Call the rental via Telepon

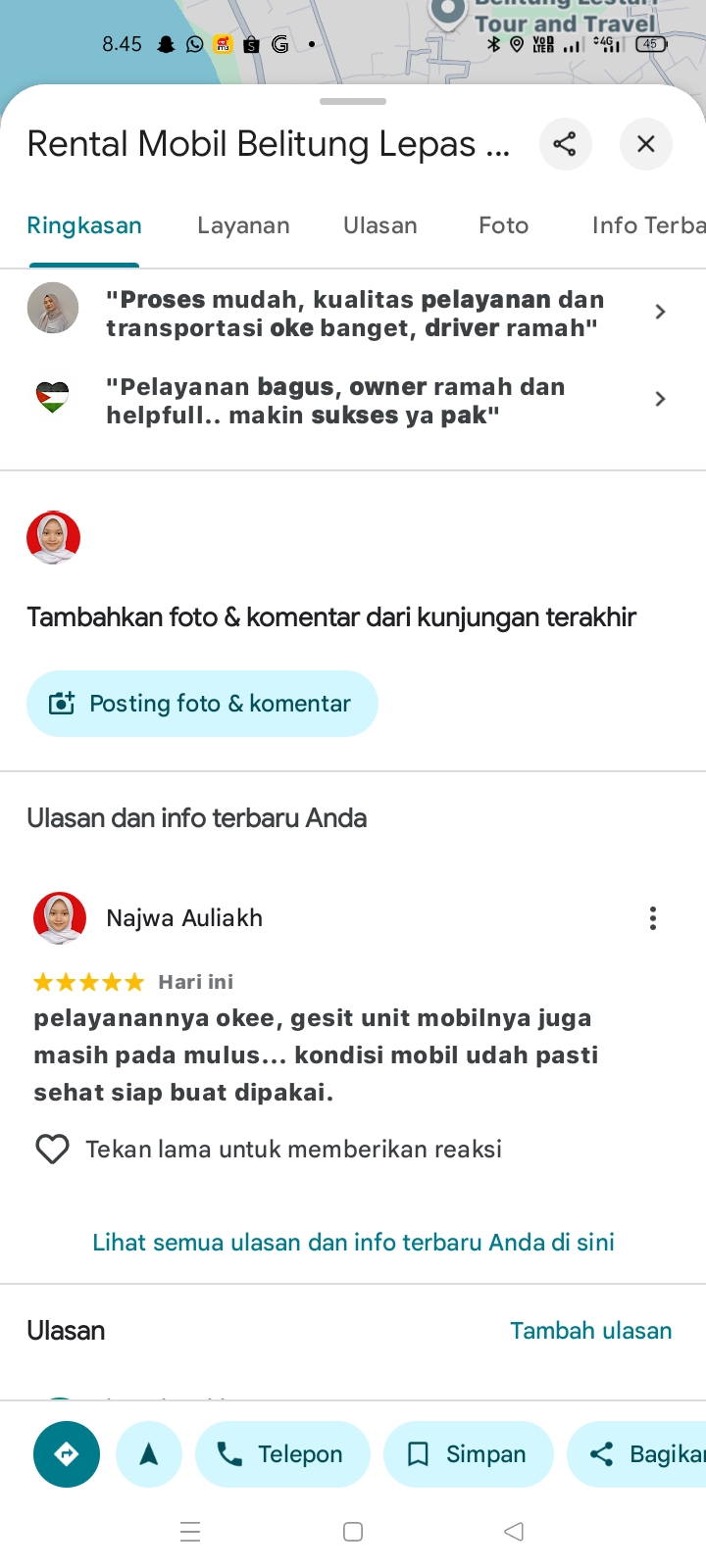click(283, 1454)
